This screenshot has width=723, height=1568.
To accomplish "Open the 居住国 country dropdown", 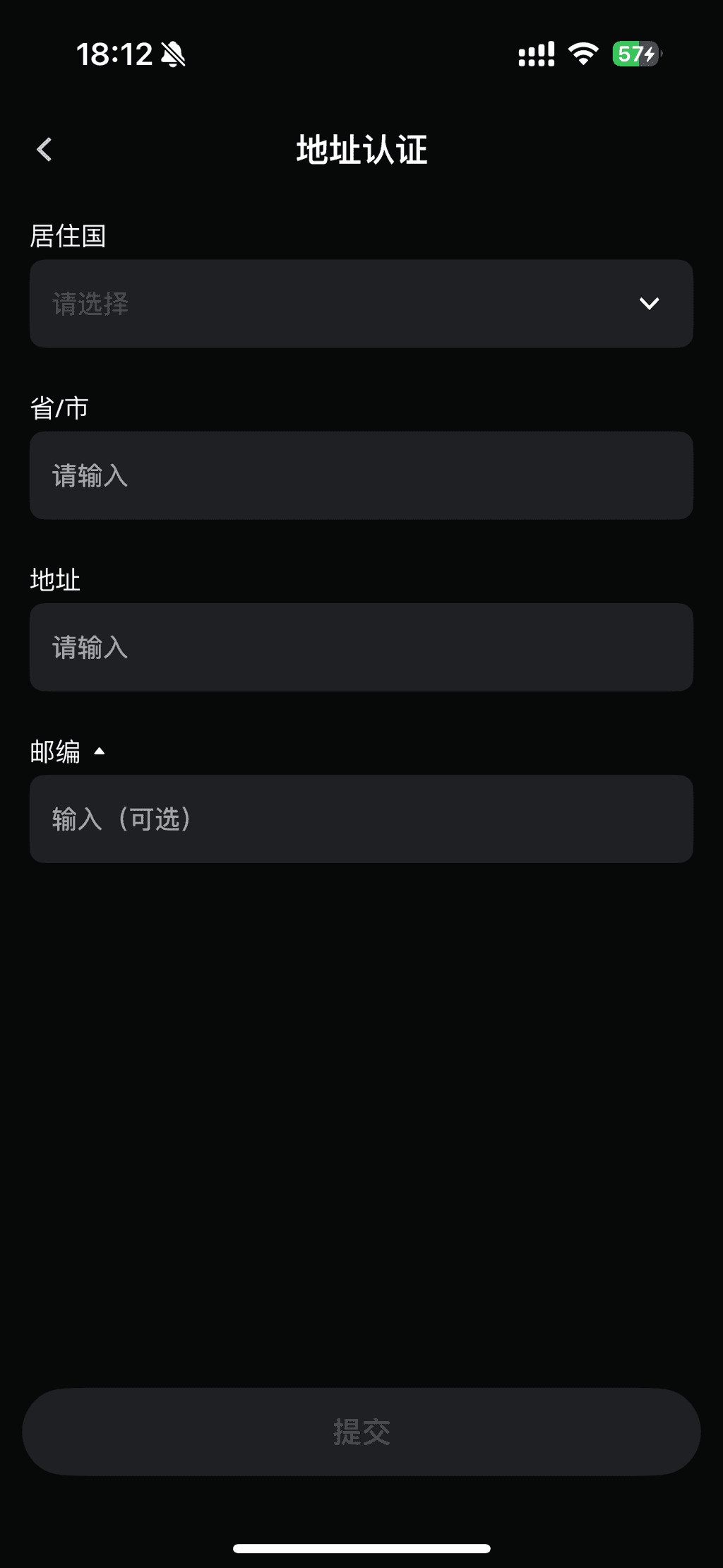I will [361, 304].
